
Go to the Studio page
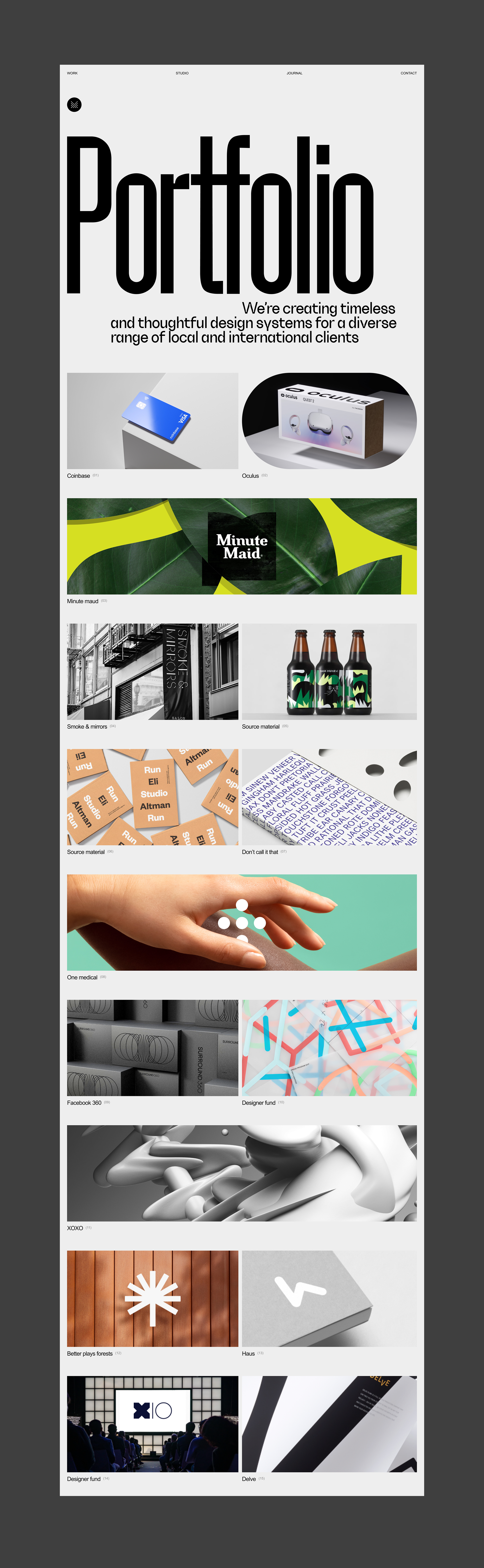182,73
